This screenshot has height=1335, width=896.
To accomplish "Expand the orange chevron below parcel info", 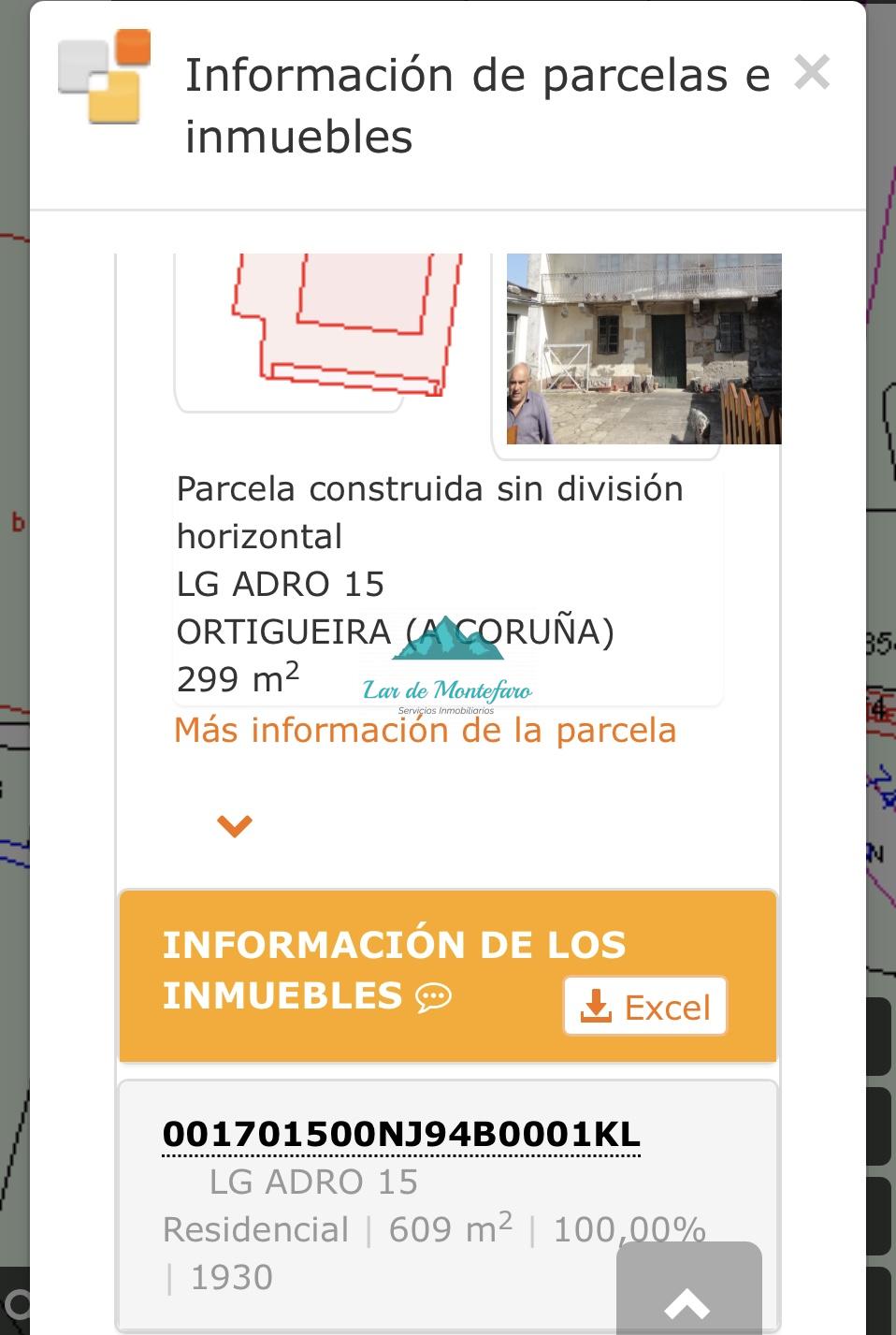I will (x=234, y=825).
